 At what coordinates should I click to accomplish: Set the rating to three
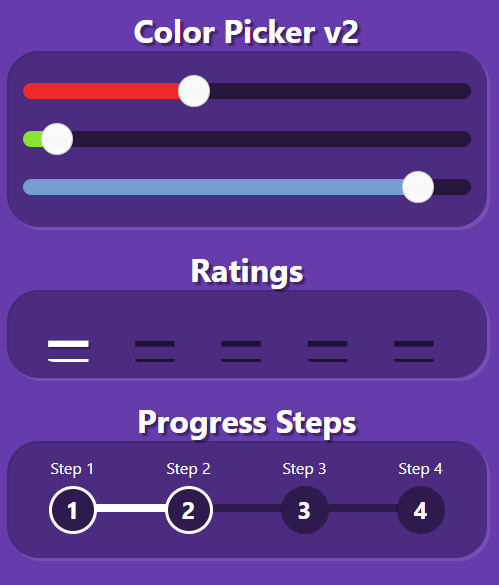(241, 351)
